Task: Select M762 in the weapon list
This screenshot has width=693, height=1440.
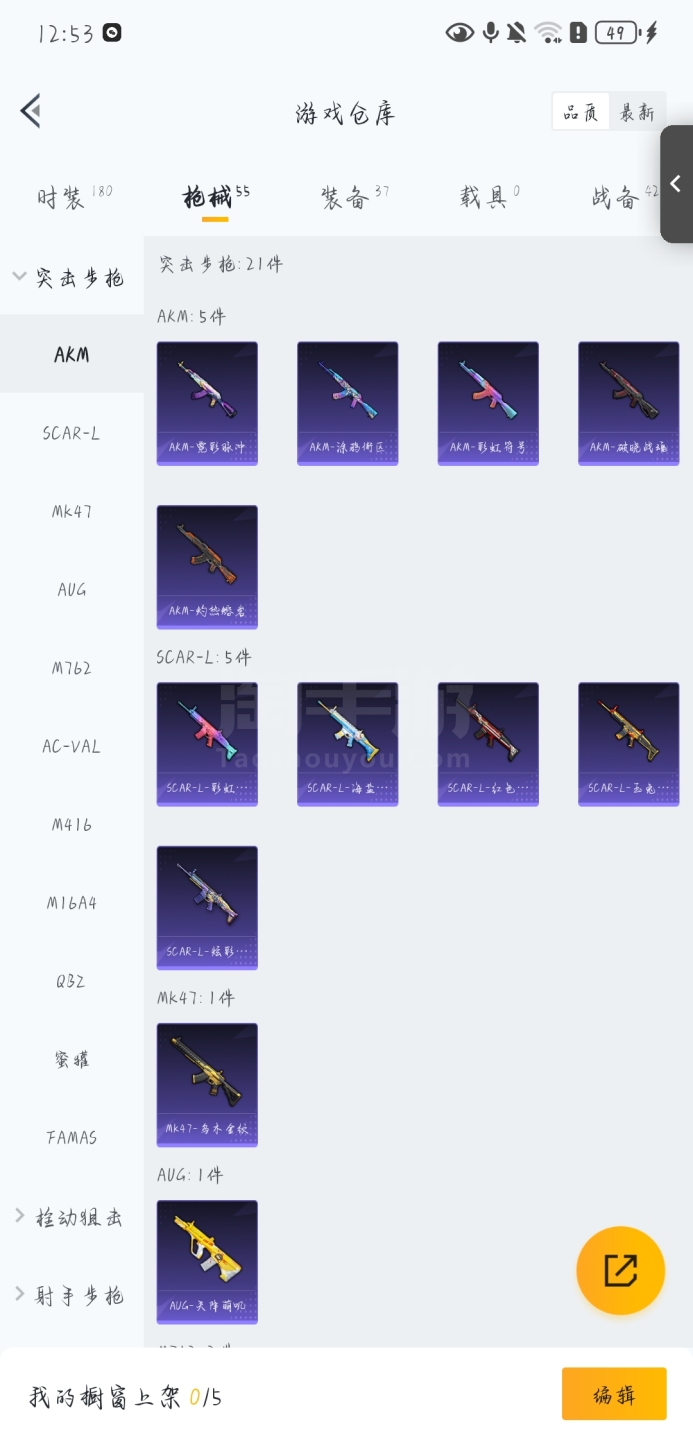Action: 71,668
